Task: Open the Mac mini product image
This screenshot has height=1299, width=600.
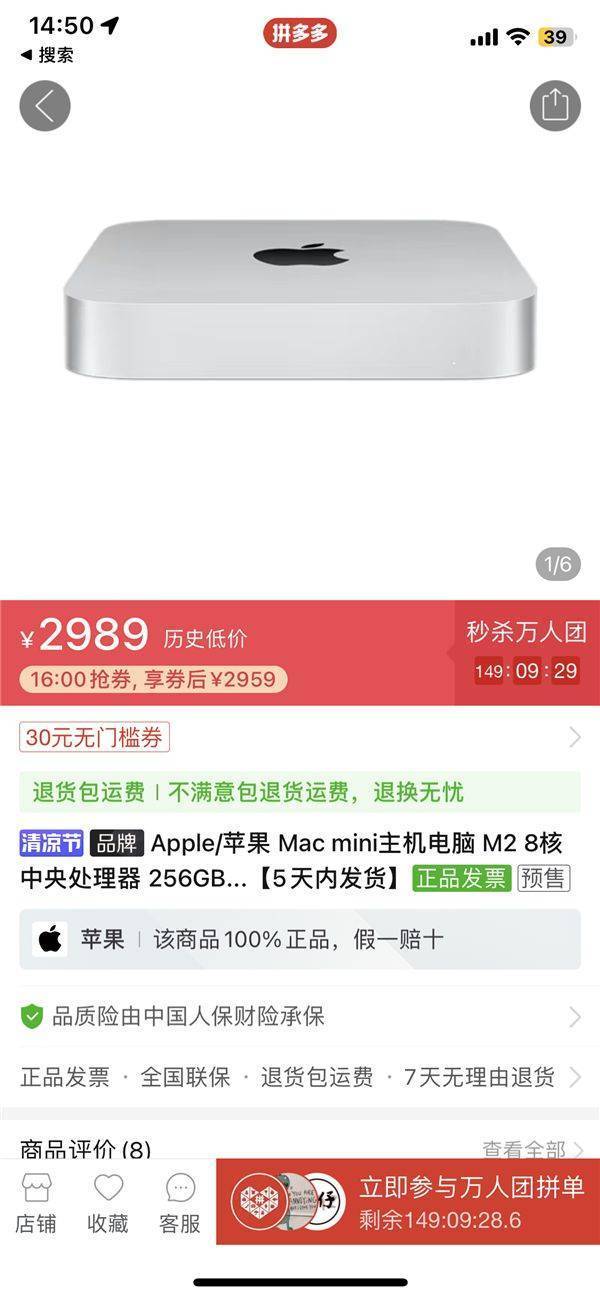Action: point(300,300)
